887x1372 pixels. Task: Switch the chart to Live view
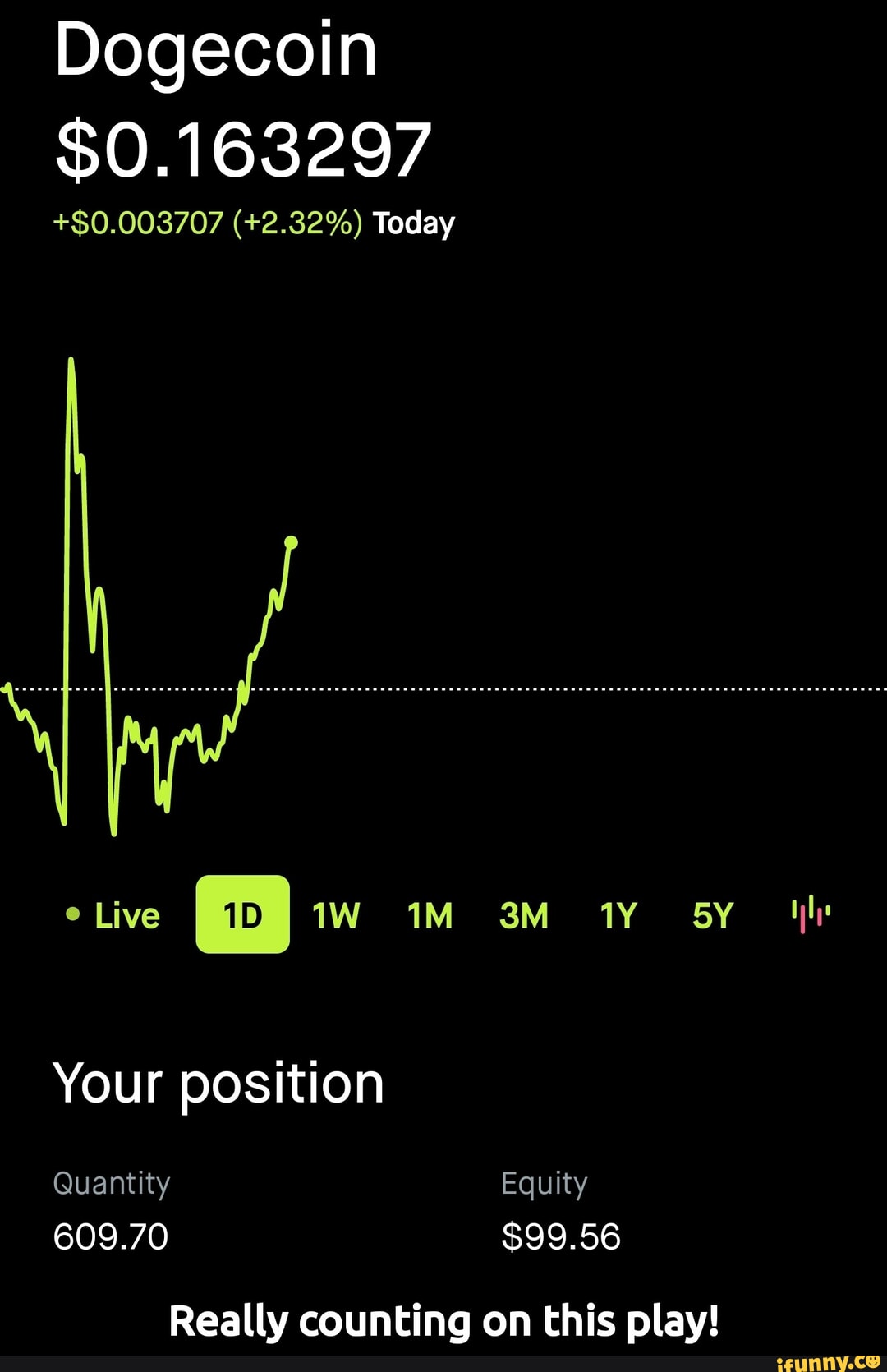(x=115, y=915)
